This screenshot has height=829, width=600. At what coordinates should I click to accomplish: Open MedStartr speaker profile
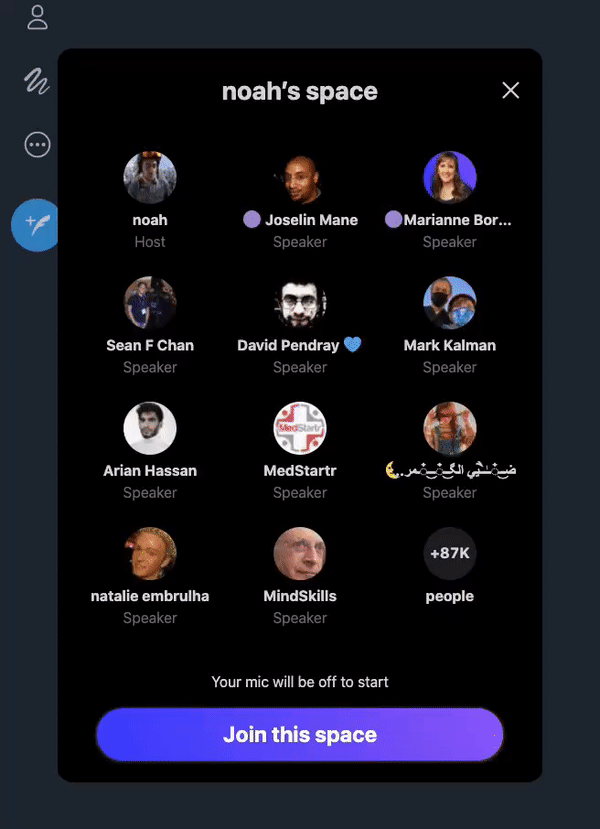[300, 428]
